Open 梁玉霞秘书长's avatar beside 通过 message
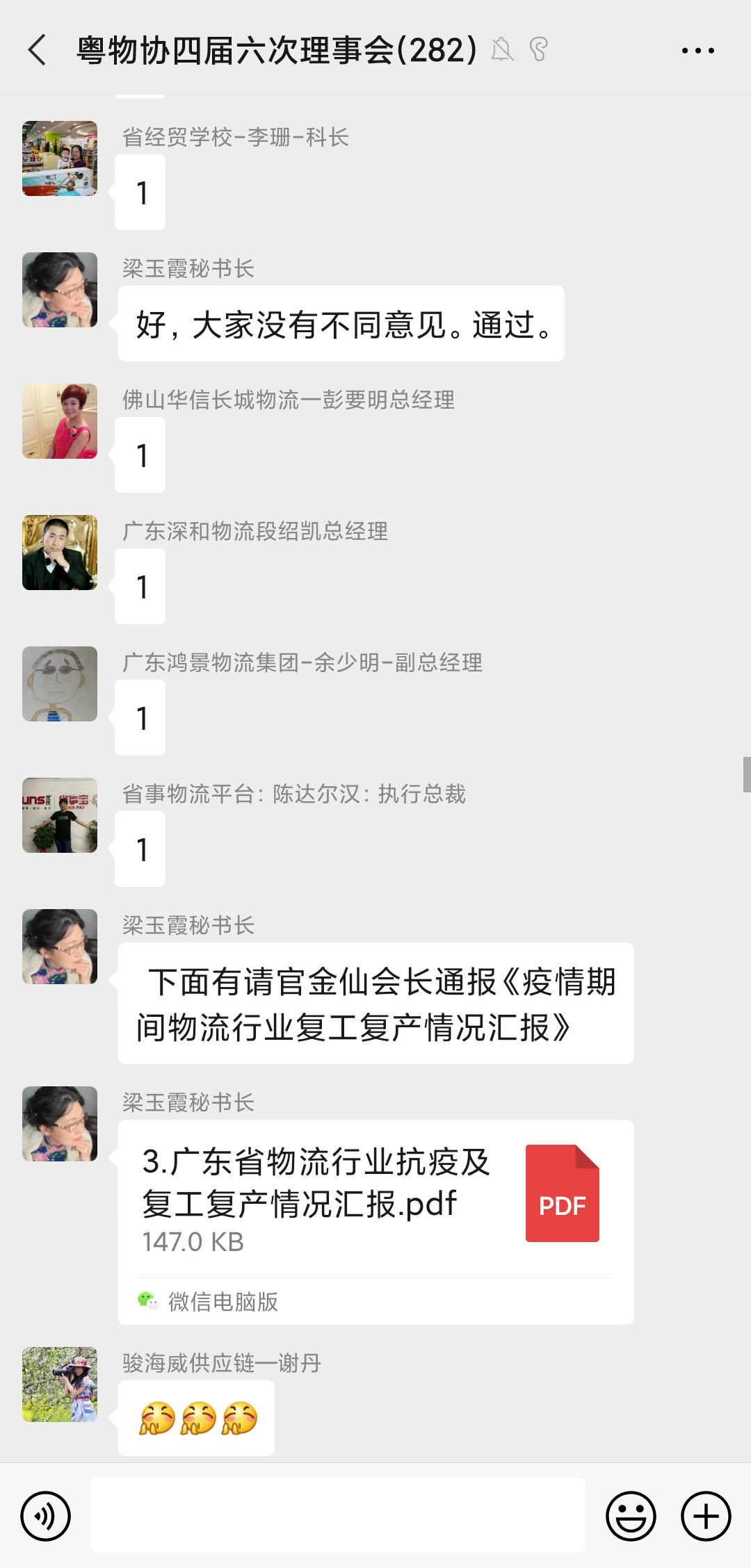 (x=60, y=290)
